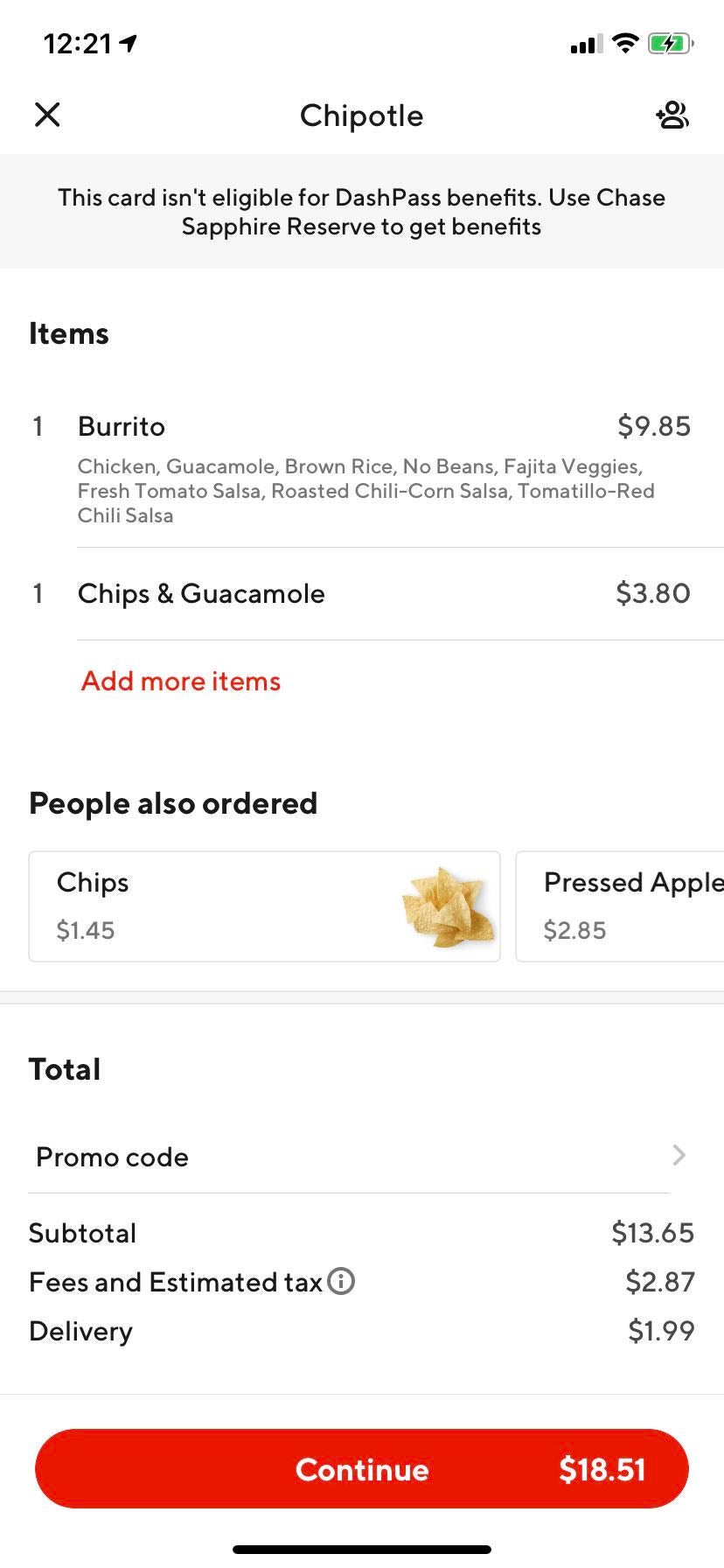Show info about Fees and Estimated tax
Screen dimensions: 724x1568
[x=341, y=1282]
